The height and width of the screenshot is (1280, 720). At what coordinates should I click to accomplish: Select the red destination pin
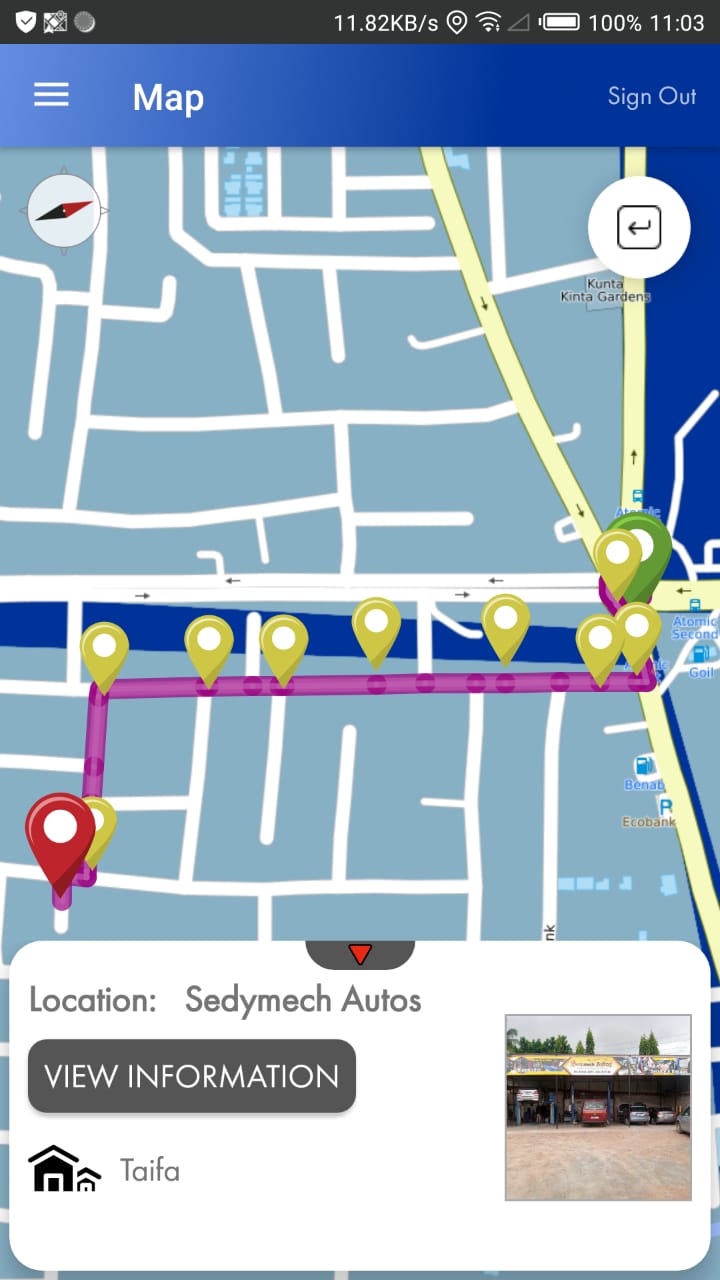58,832
